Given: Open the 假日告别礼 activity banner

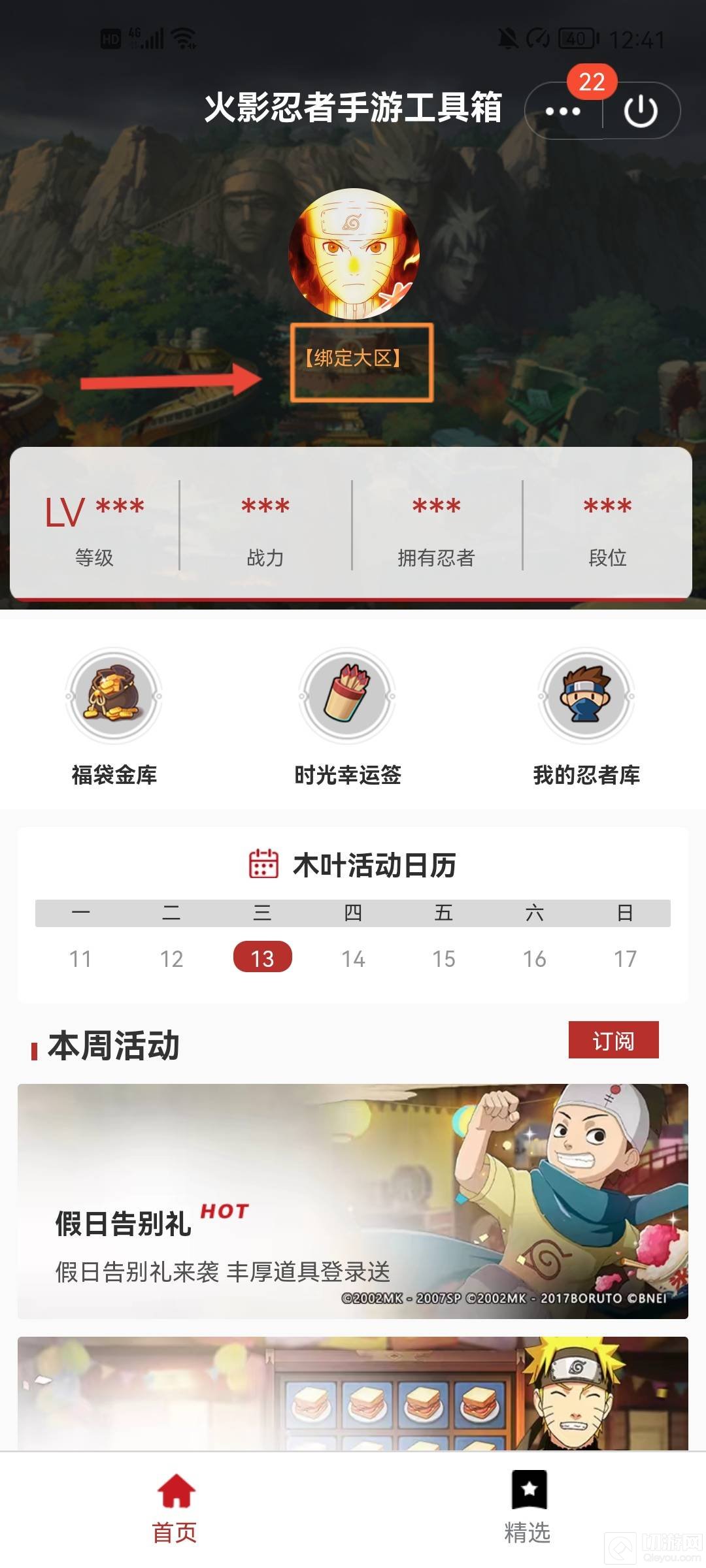Looking at the screenshot, I should click(353, 1201).
